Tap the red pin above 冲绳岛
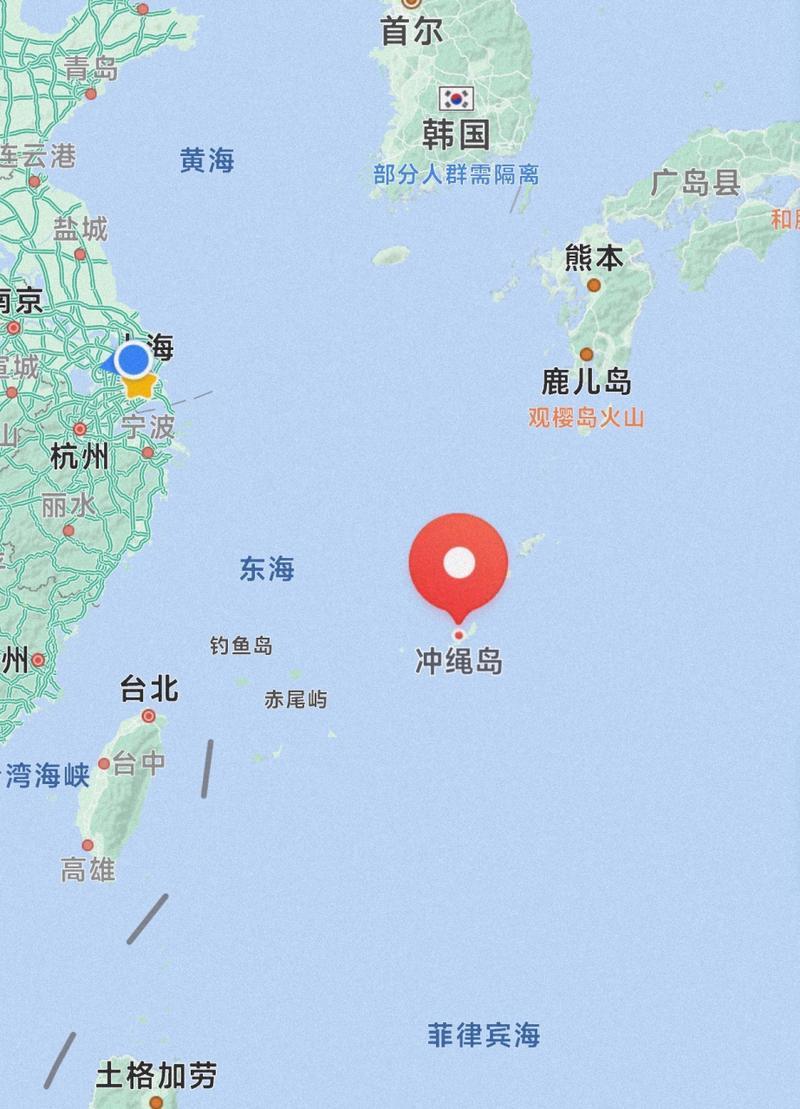Viewport: 800px width, 1109px height. pyautogui.click(x=459, y=564)
